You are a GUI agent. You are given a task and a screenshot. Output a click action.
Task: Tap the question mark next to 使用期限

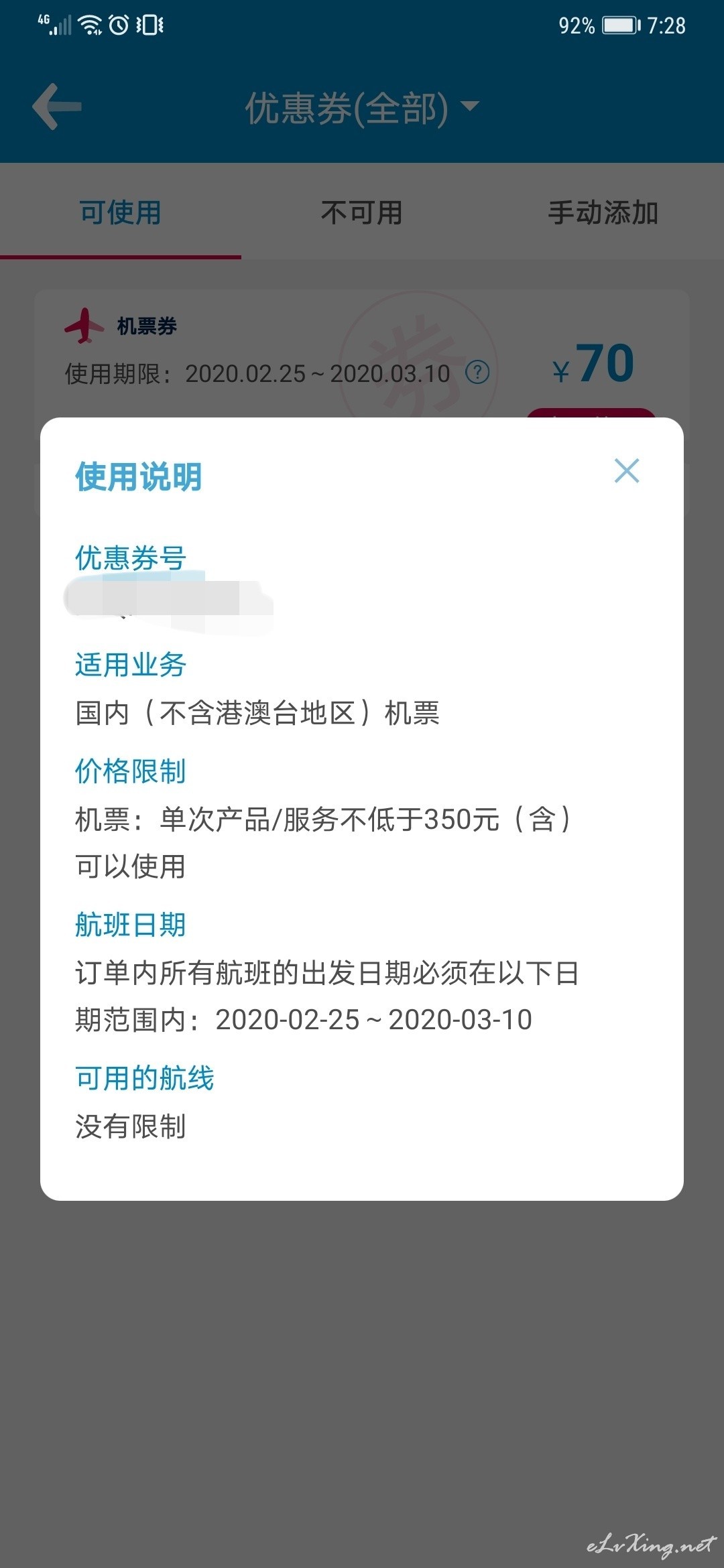coord(477,372)
